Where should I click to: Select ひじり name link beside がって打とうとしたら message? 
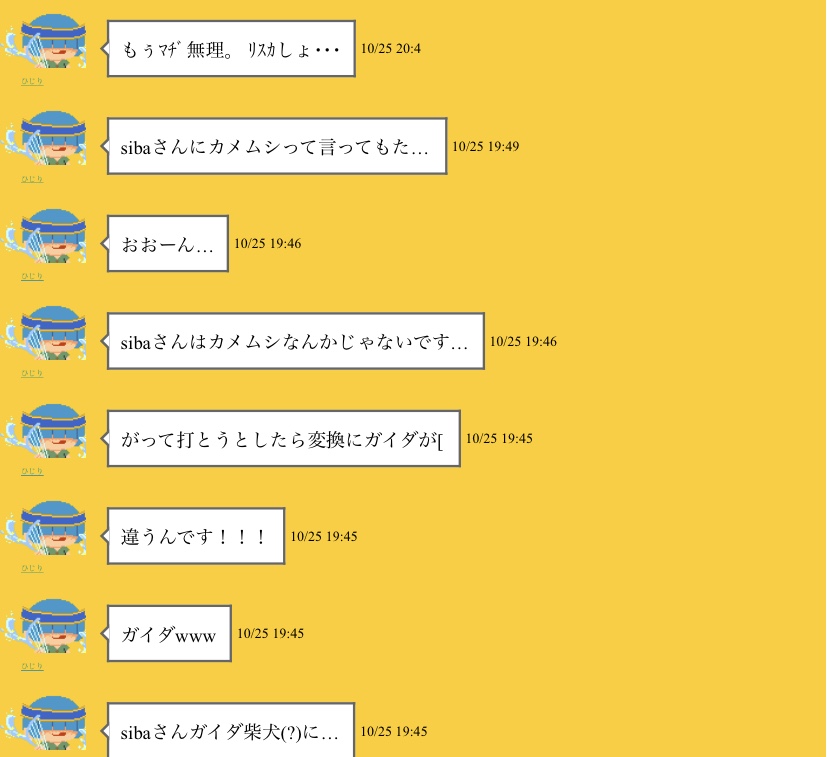[x=33, y=472]
